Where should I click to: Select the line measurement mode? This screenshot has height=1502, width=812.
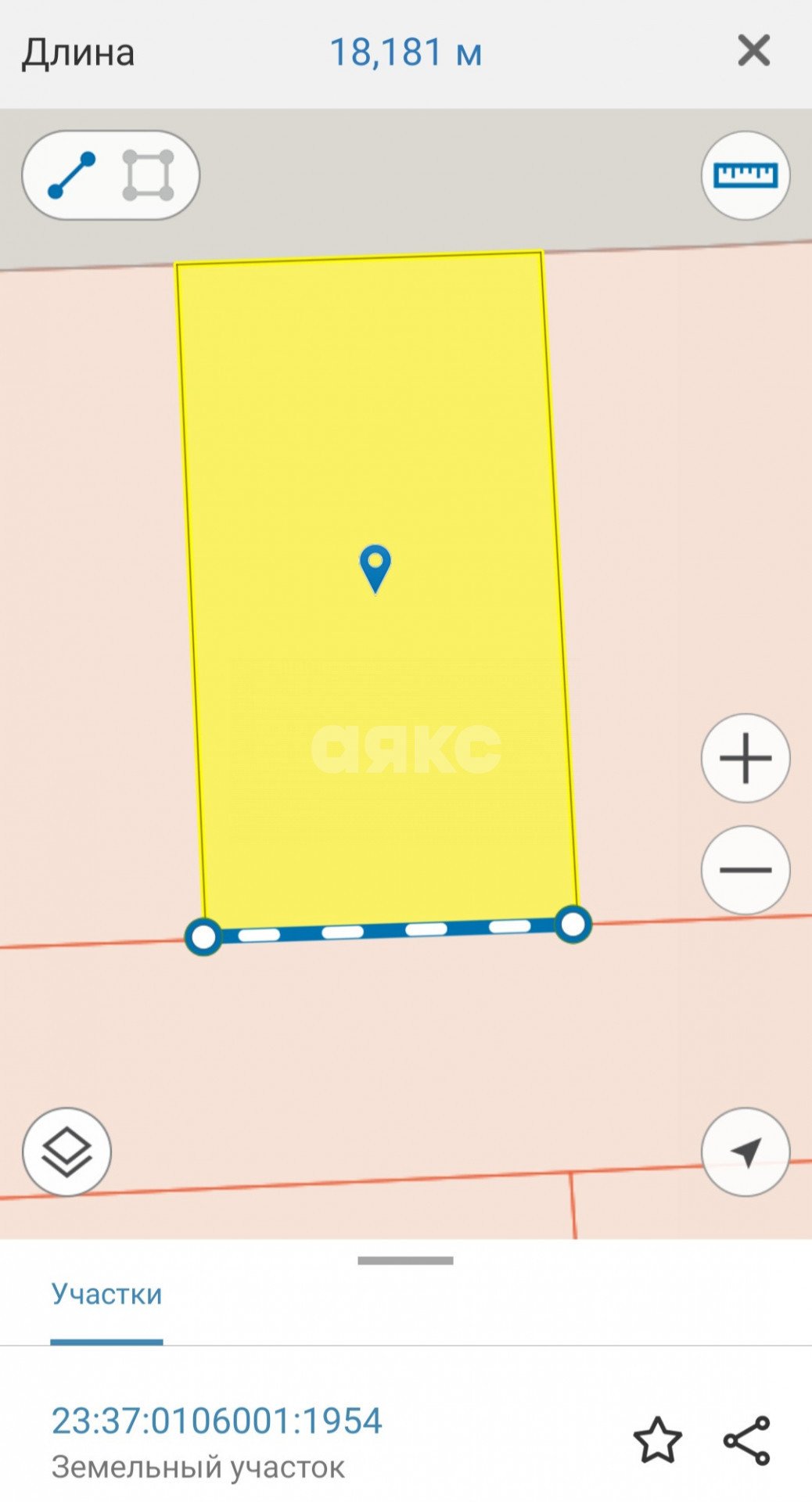72,175
